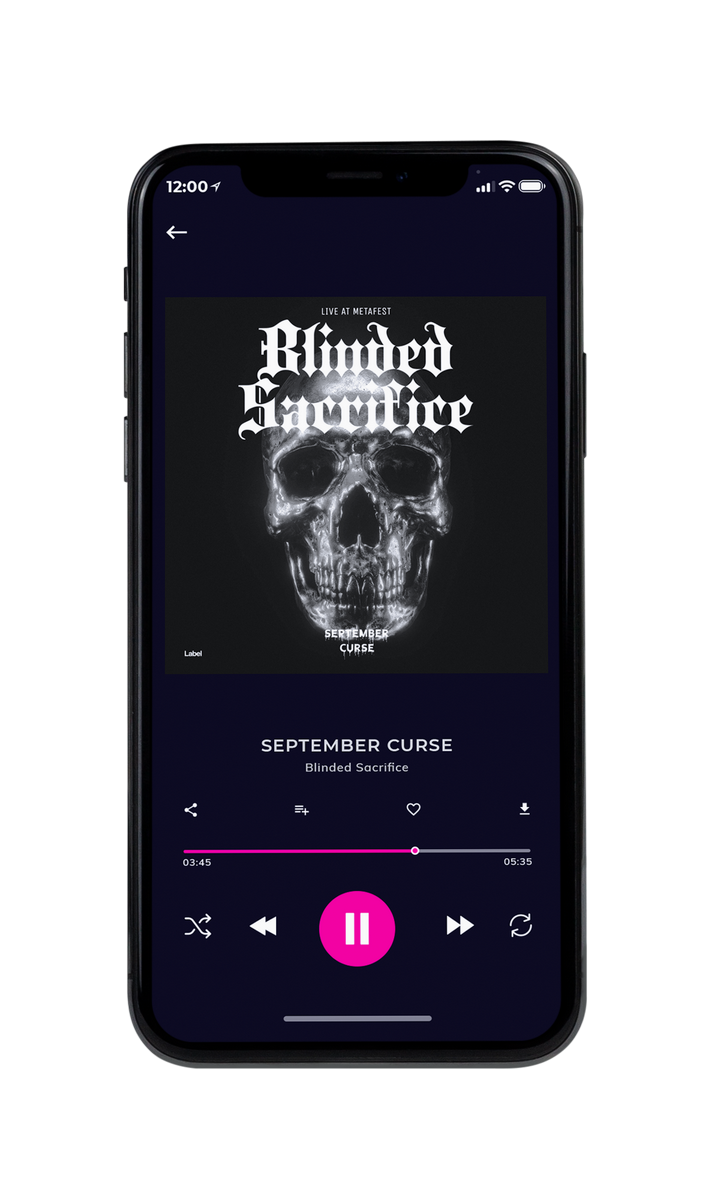The image size is (720, 1200).
Task: Enable shuffle playback
Action: pyautogui.click(x=197, y=927)
